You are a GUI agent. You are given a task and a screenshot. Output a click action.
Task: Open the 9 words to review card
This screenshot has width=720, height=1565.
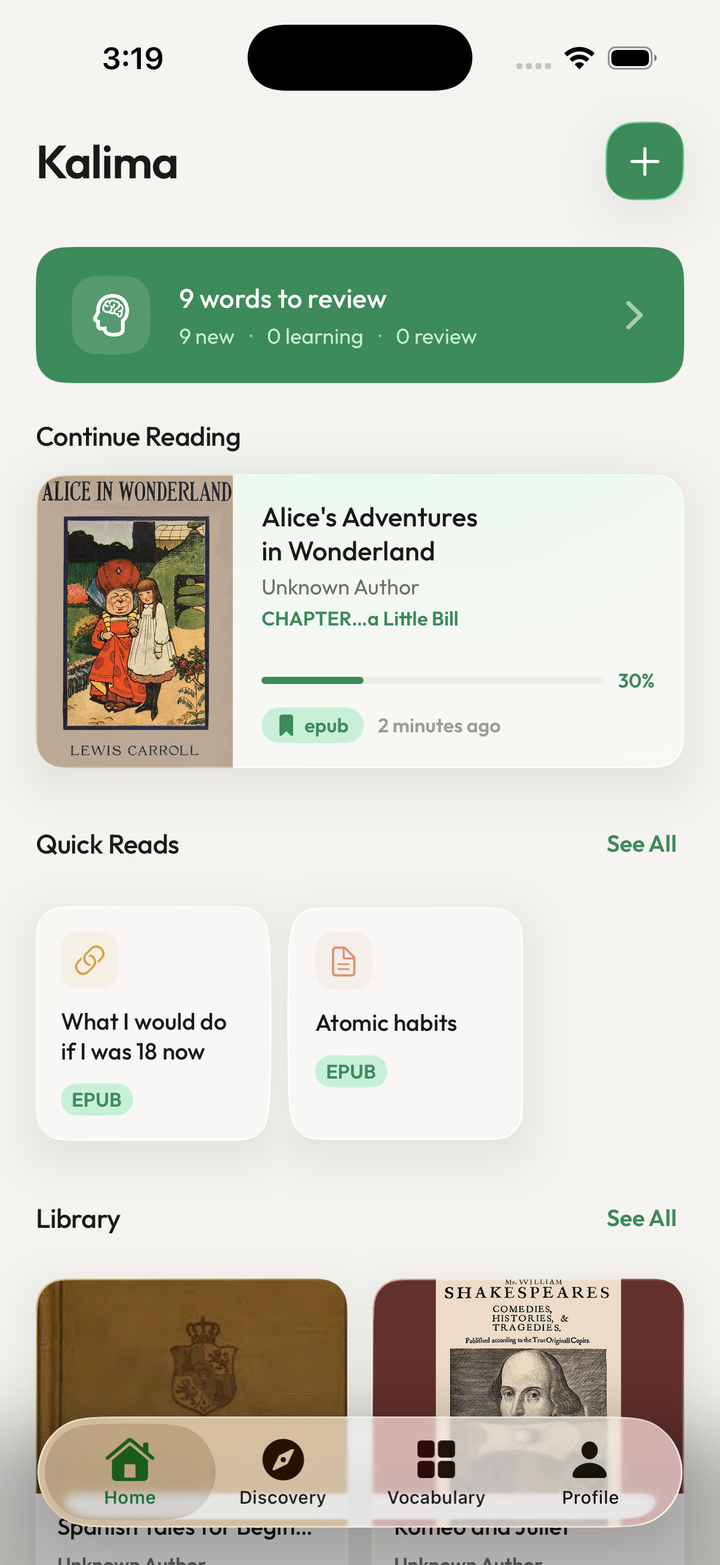point(360,315)
